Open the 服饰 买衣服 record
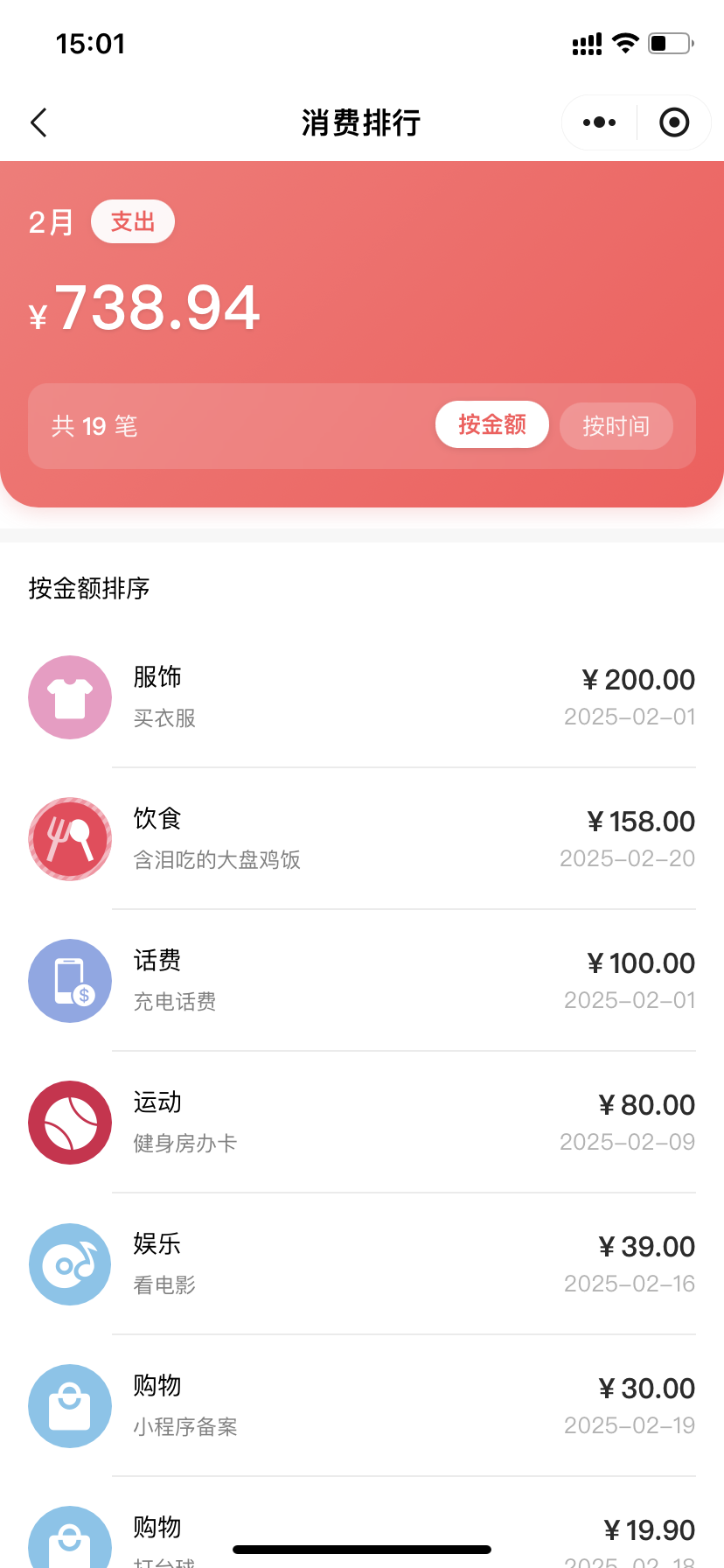The height and width of the screenshot is (1568, 724). [x=362, y=697]
